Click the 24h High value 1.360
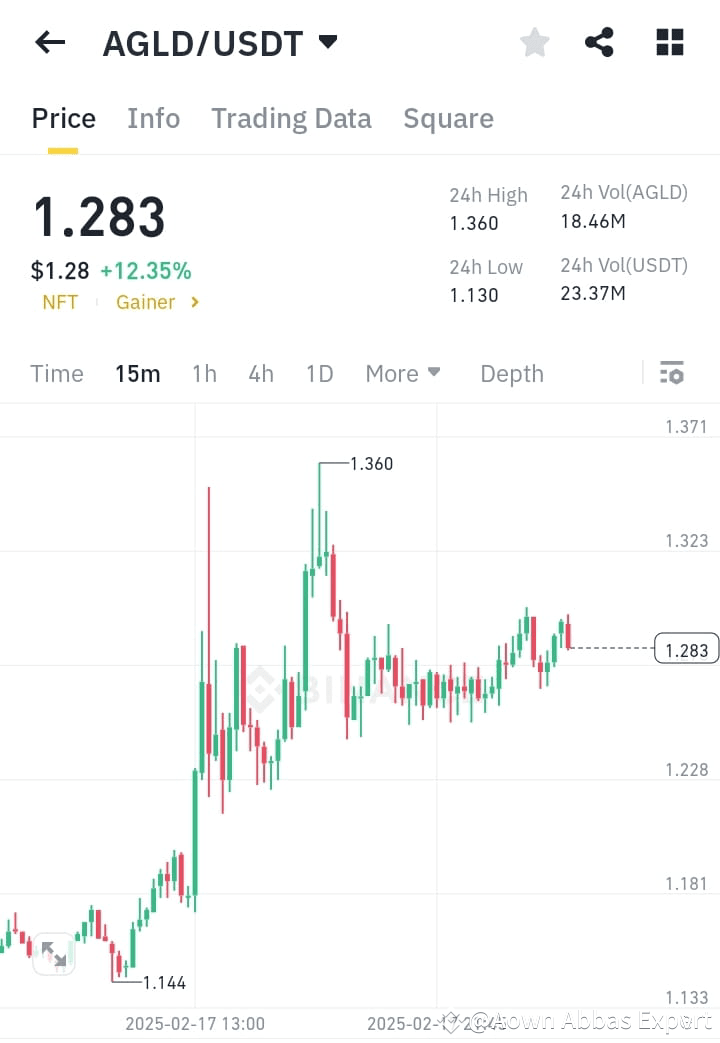The width and height of the screenshot is (720, 1043). pyautogui.click(x=473, y=224)
